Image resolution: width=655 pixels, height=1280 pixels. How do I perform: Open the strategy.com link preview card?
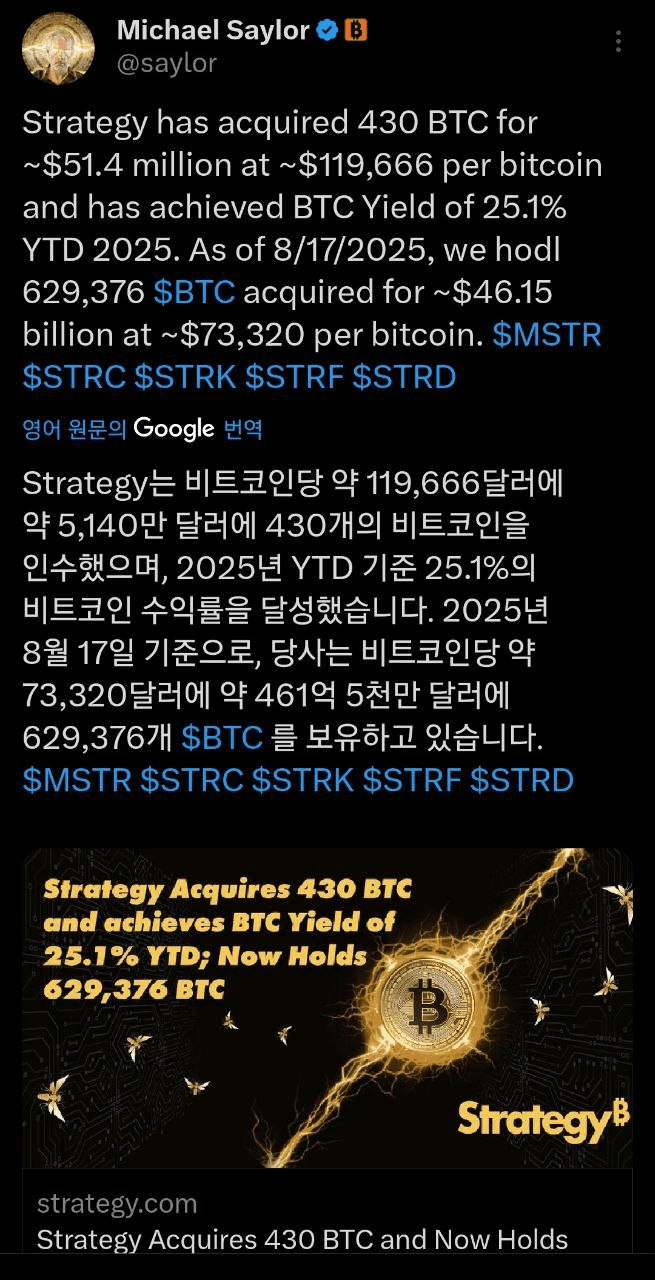[327, 1050]
